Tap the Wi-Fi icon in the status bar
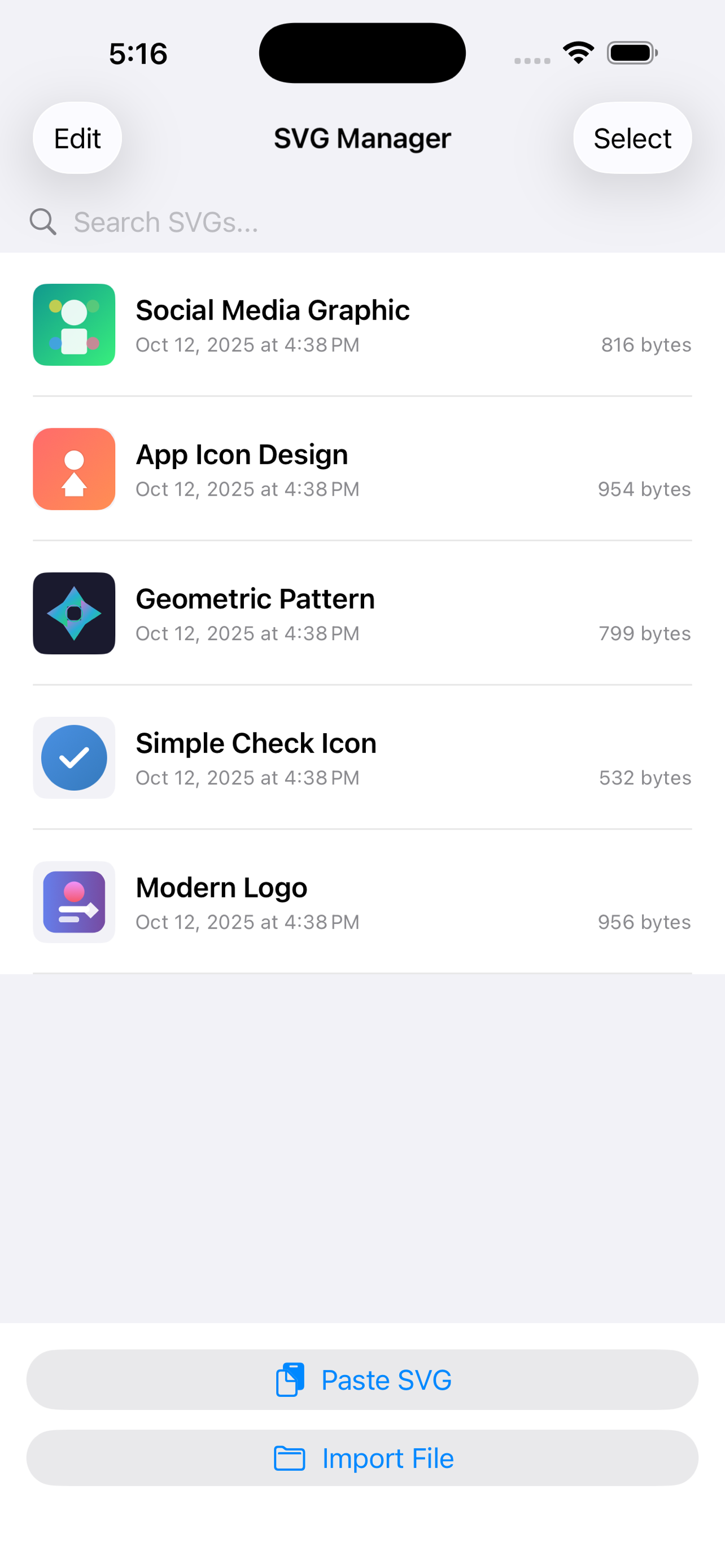The height and width of the screenshot is (1568, 725). [577, 53]
